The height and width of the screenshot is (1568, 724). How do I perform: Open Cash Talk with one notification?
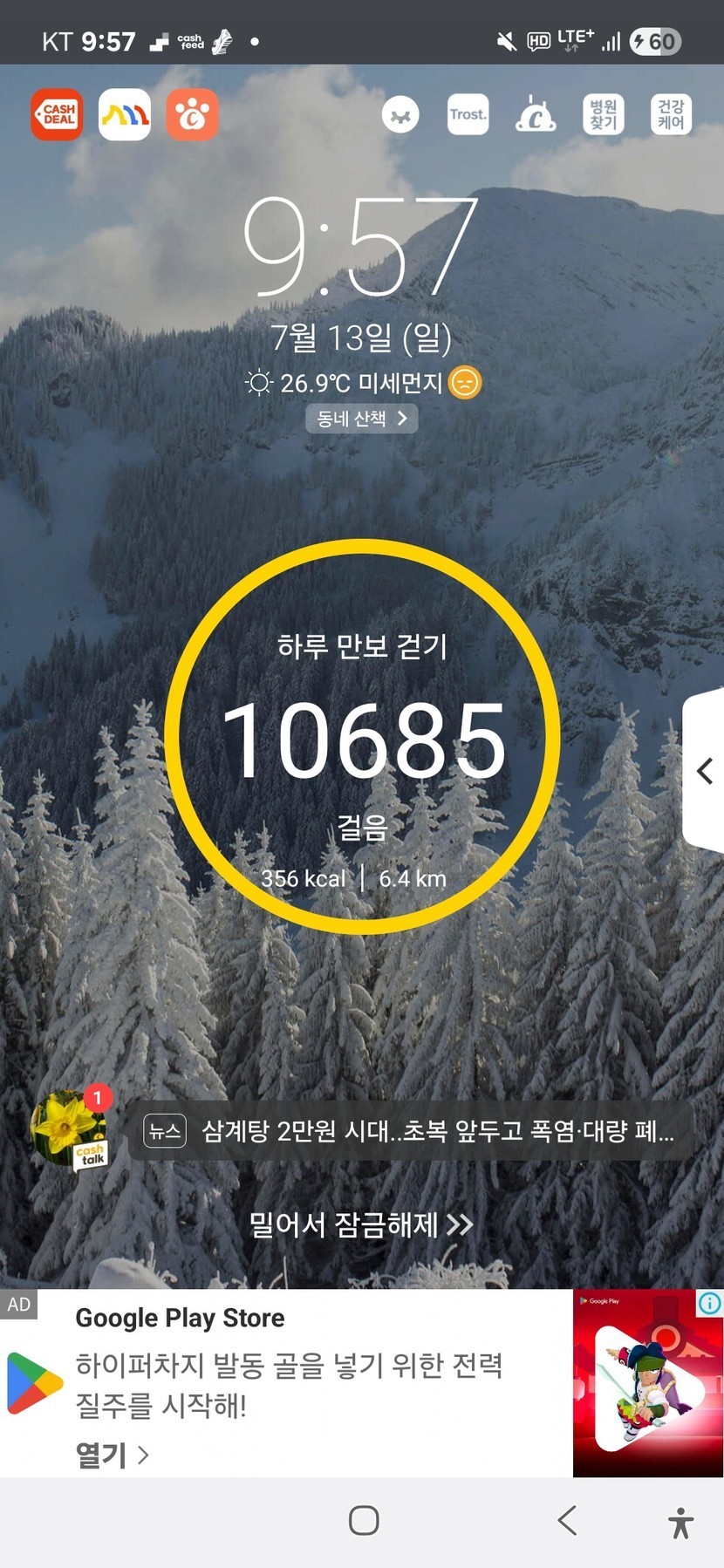click(x=70, y=1130)
